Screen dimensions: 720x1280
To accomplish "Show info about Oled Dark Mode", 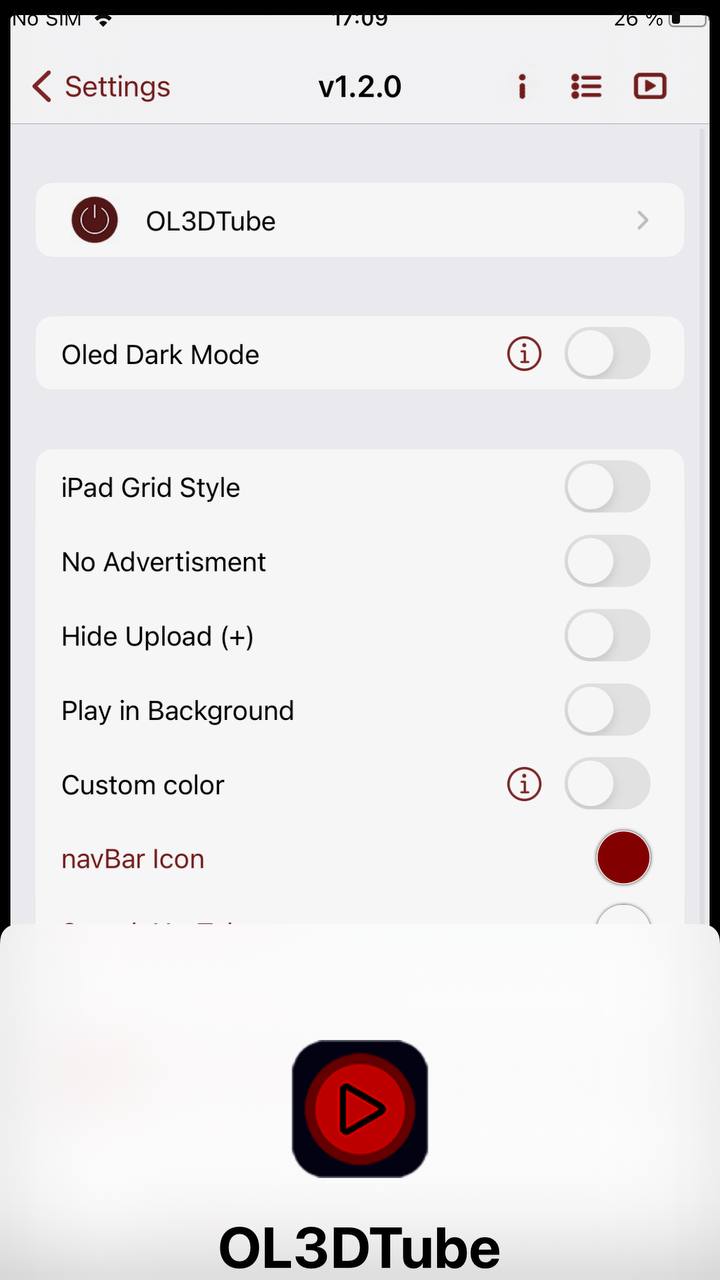I will click(x=524, y=354).
